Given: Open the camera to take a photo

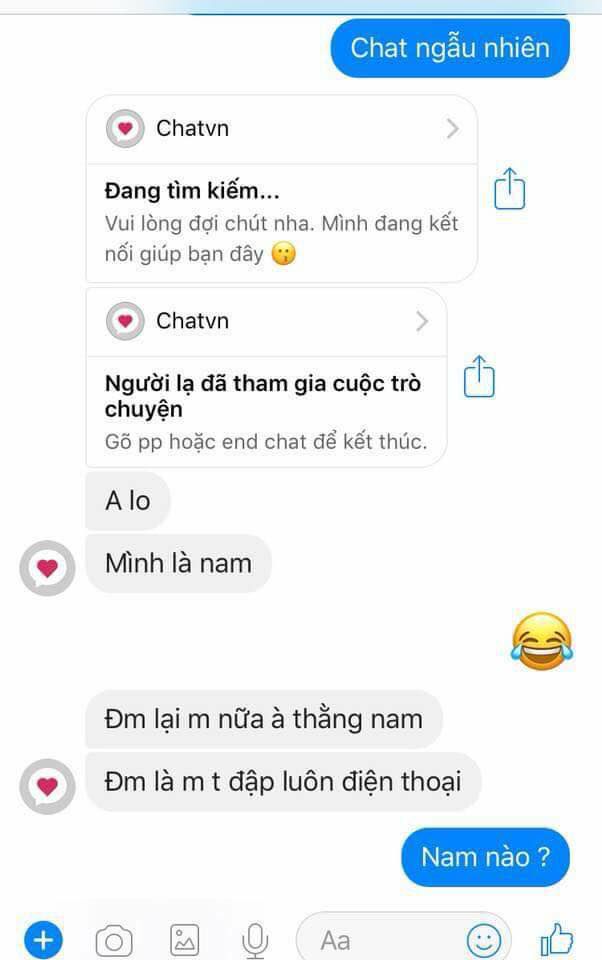Looking at the screenshot, I should (114, 940).
